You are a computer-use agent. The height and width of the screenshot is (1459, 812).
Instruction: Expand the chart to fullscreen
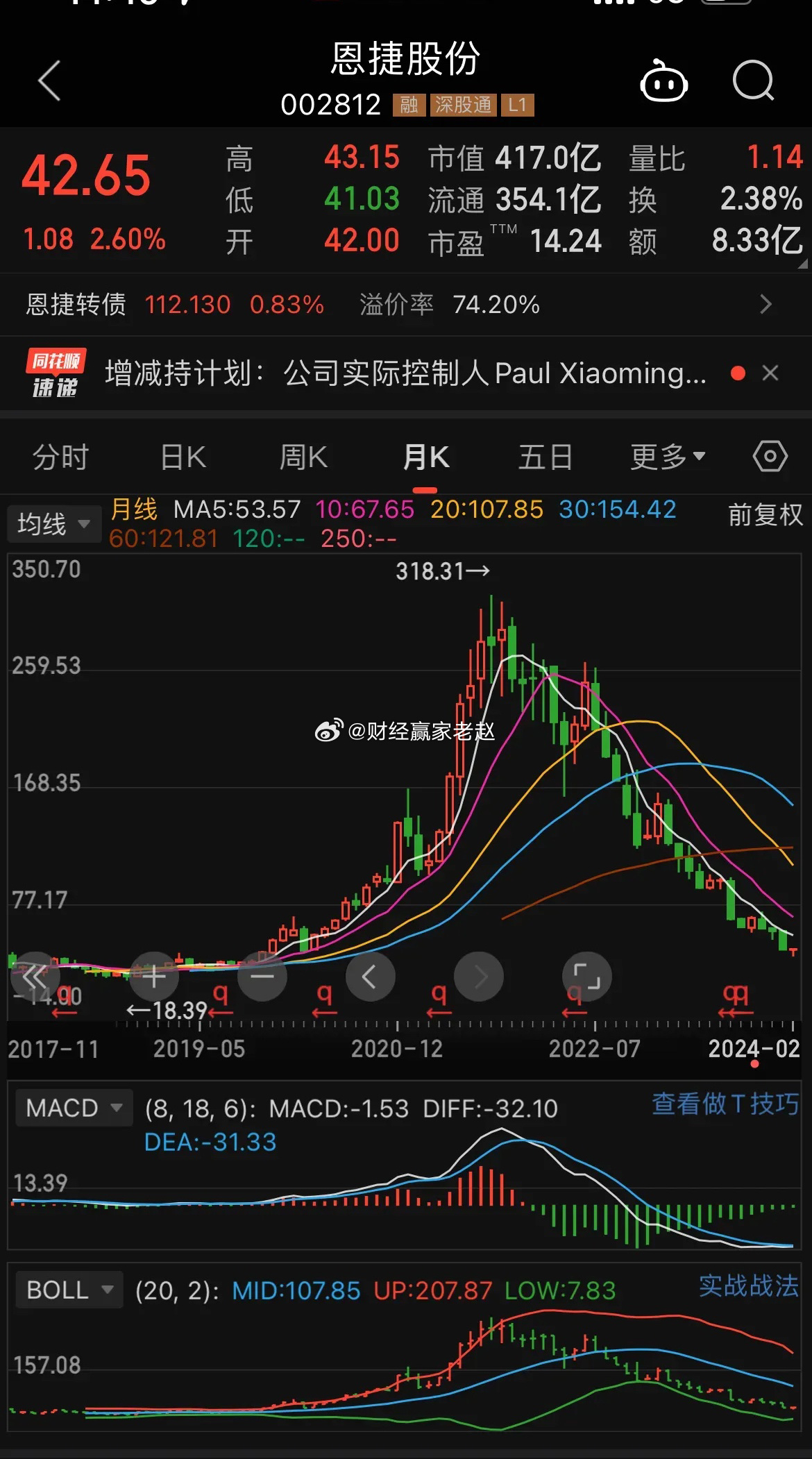click(587, 977)
